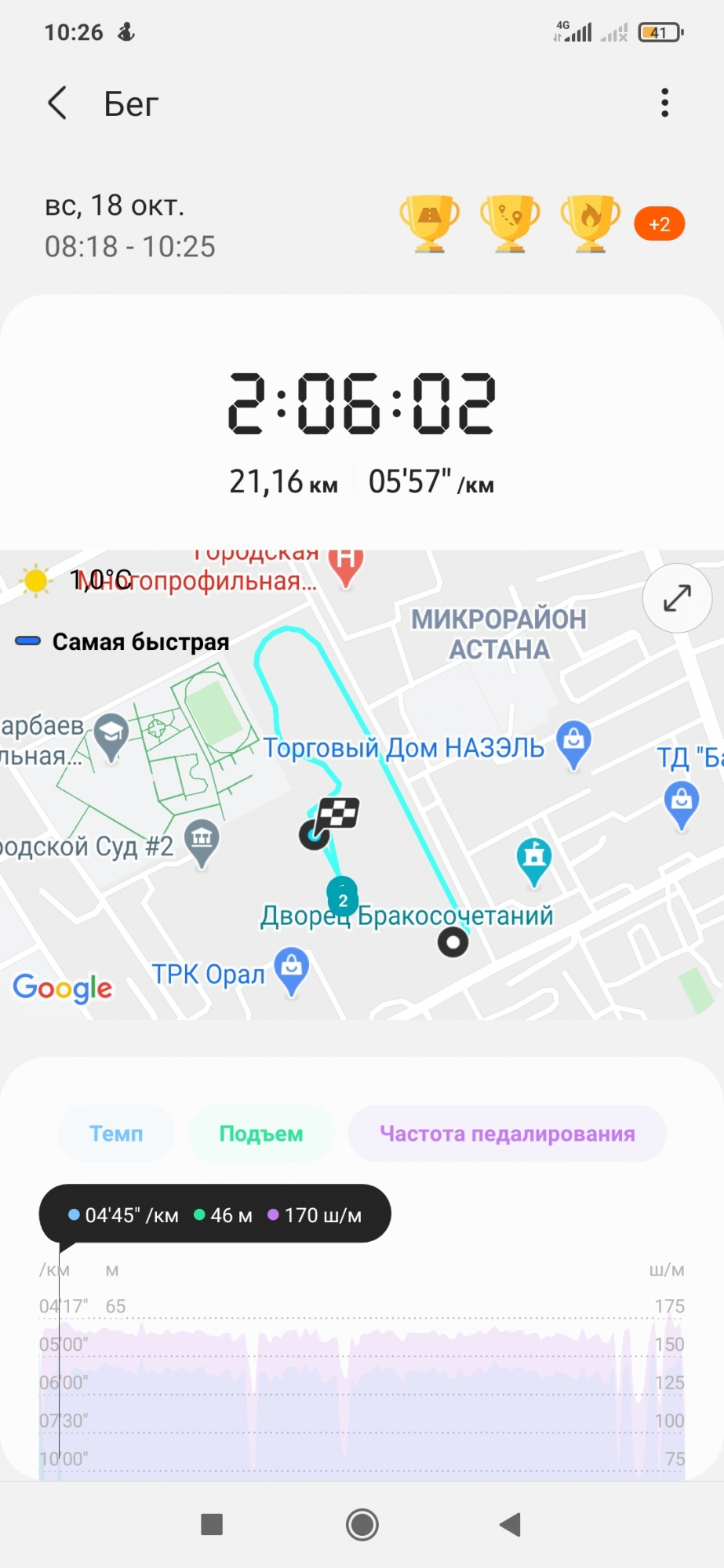Image resolution: width=724 pixels, height=1568 pixels.
Task: Open recent apps with the square button
Action: 212,1525
